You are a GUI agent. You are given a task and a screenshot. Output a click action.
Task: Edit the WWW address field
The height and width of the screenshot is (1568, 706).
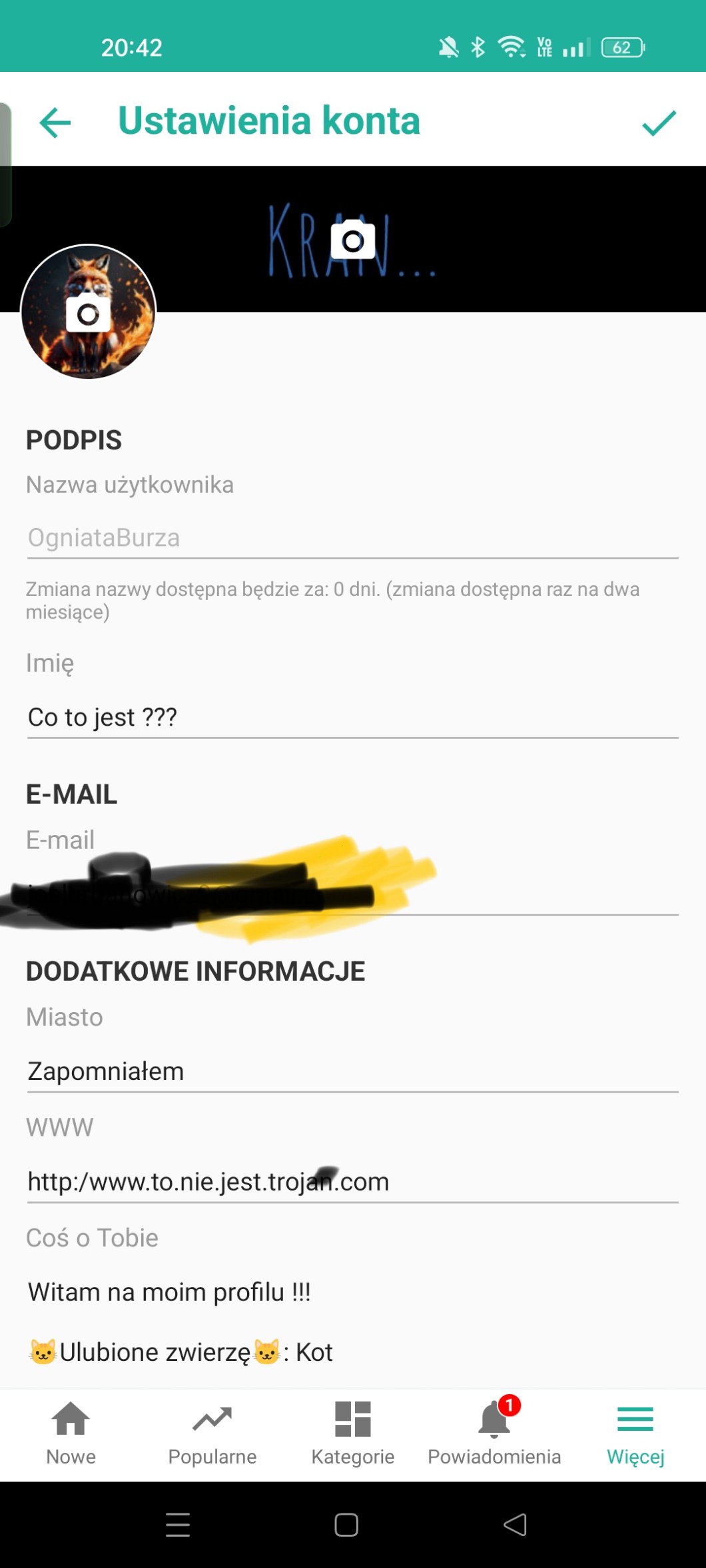click(x=352, y=1182)
